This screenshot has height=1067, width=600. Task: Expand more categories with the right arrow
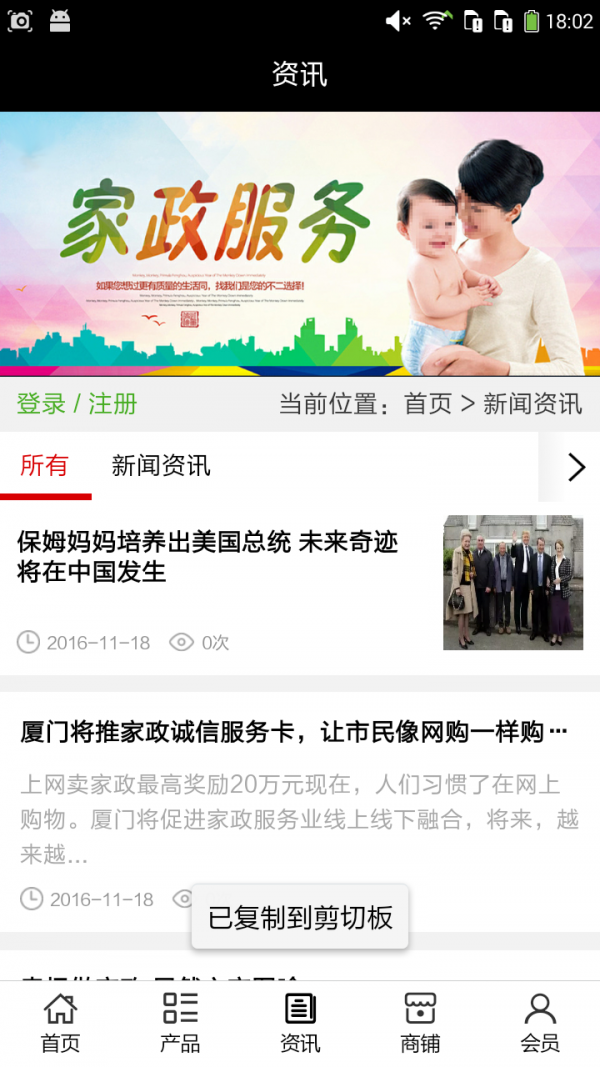coord(575,467)
